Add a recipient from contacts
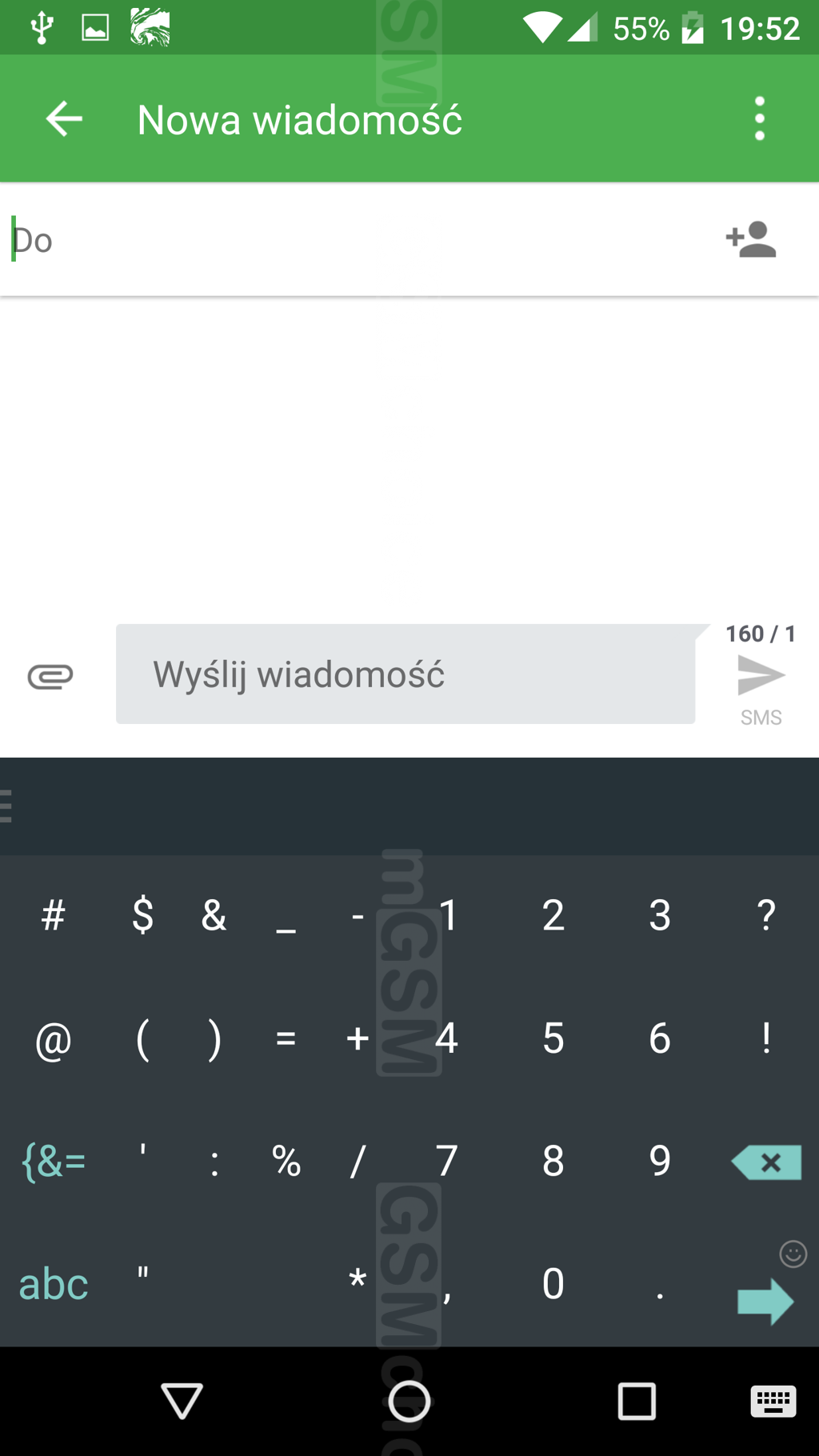The height and width of the screenshot is (1456, 819). [751, 239]
